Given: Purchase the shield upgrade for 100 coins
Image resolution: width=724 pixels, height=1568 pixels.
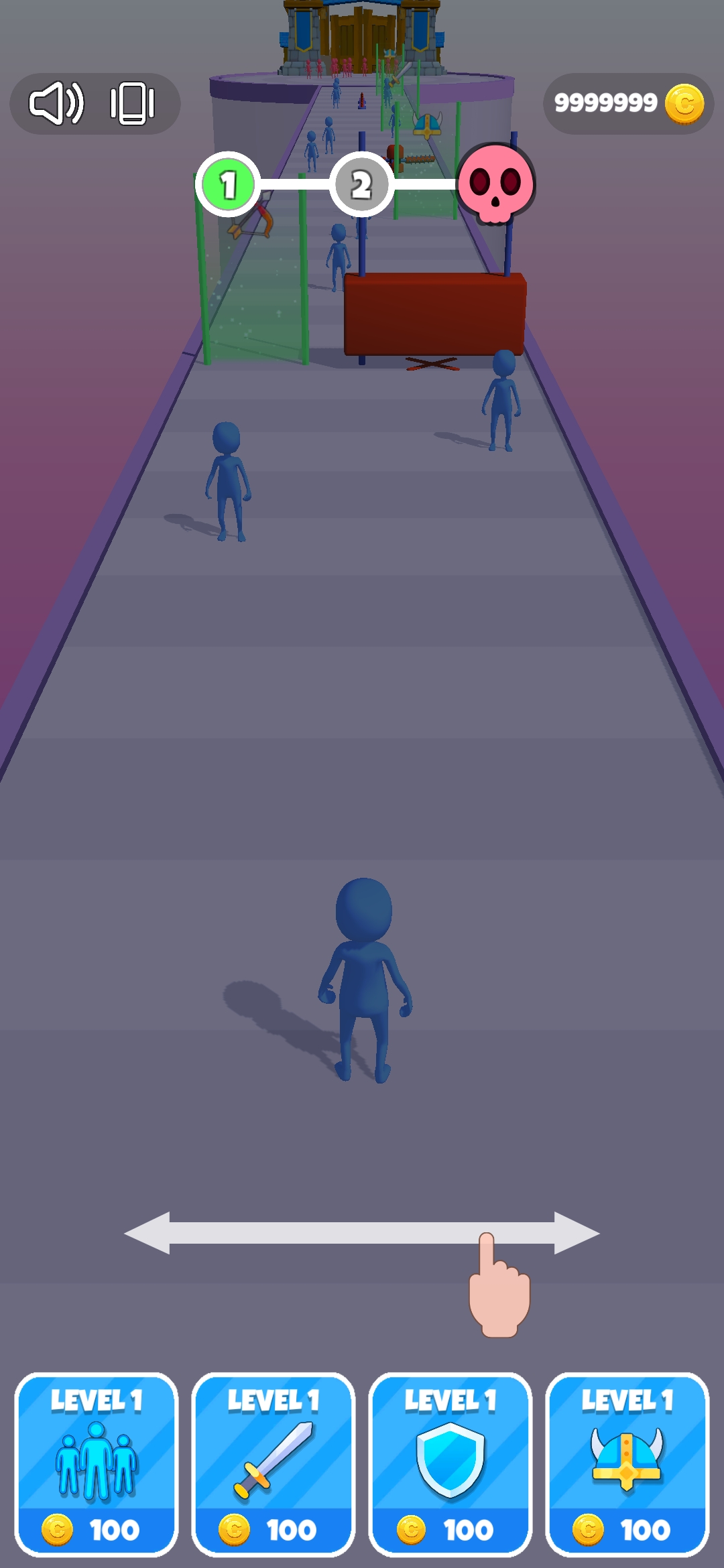Looking at the screenshot, I should coord(450,1464).
